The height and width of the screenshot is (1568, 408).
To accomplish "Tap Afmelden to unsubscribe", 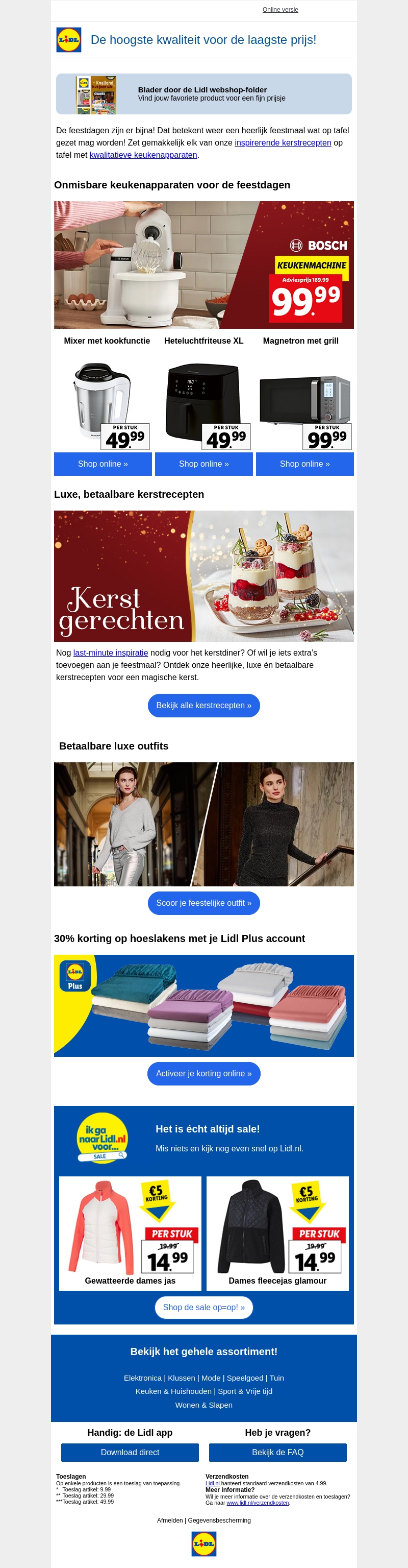I will point(170,1521).
